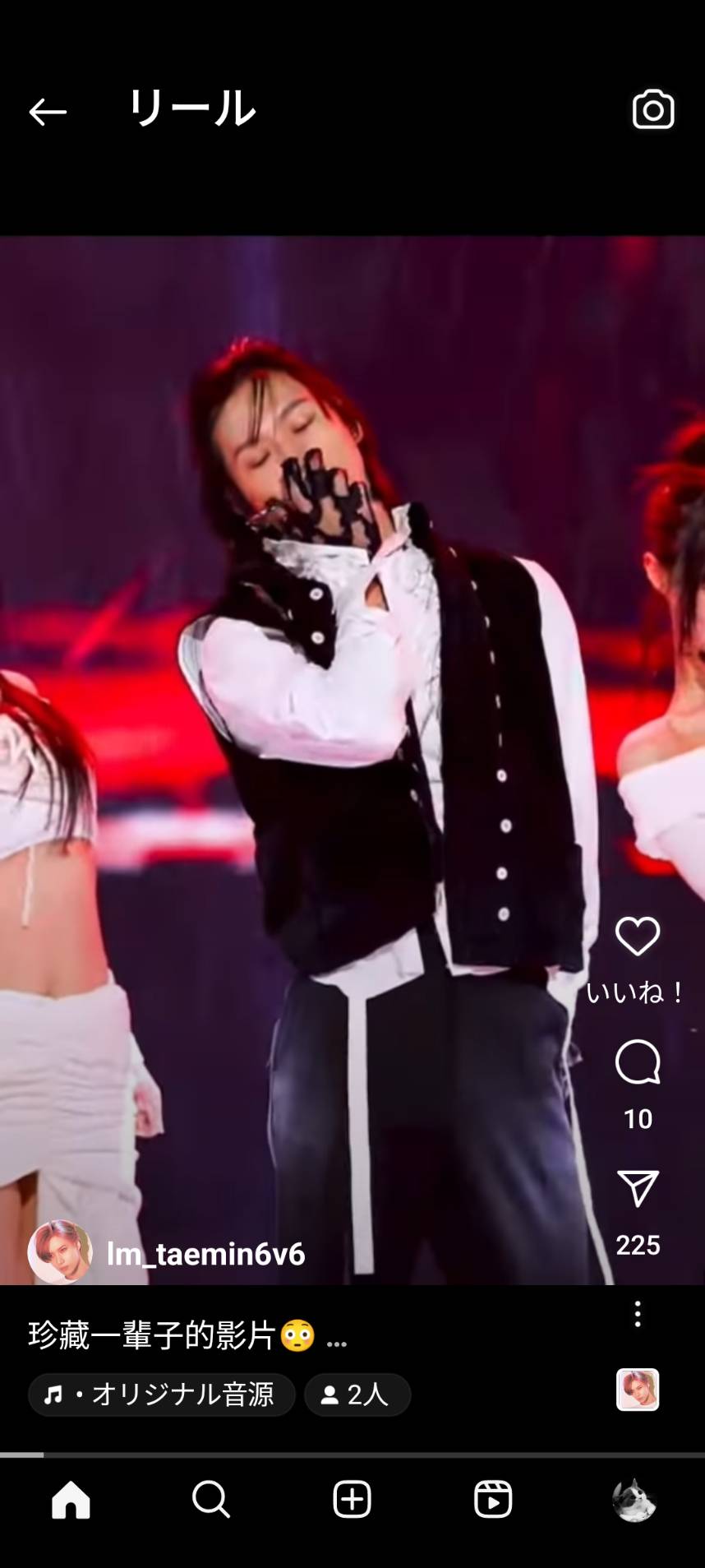The image size is (705, 1568).
Task: Open the three-dot overflow menu
Action: (x=638, y=1314)
